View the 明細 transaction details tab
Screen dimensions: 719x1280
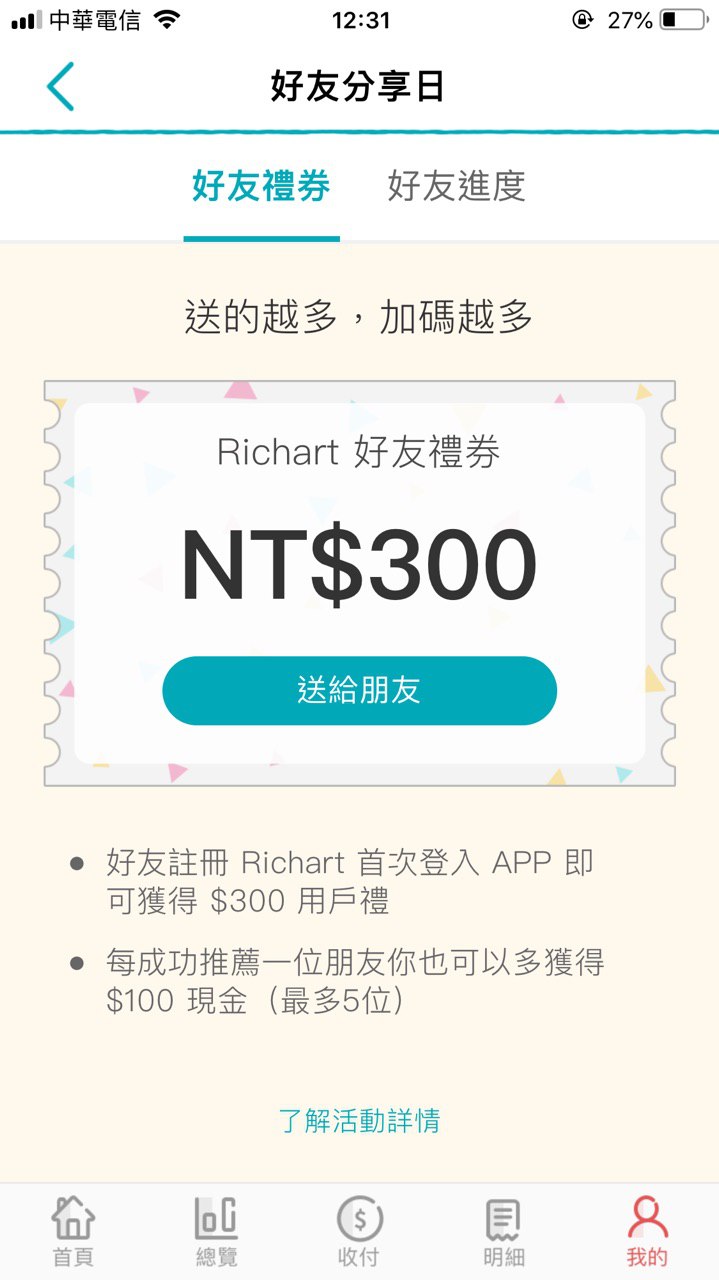click(502, 1231)
